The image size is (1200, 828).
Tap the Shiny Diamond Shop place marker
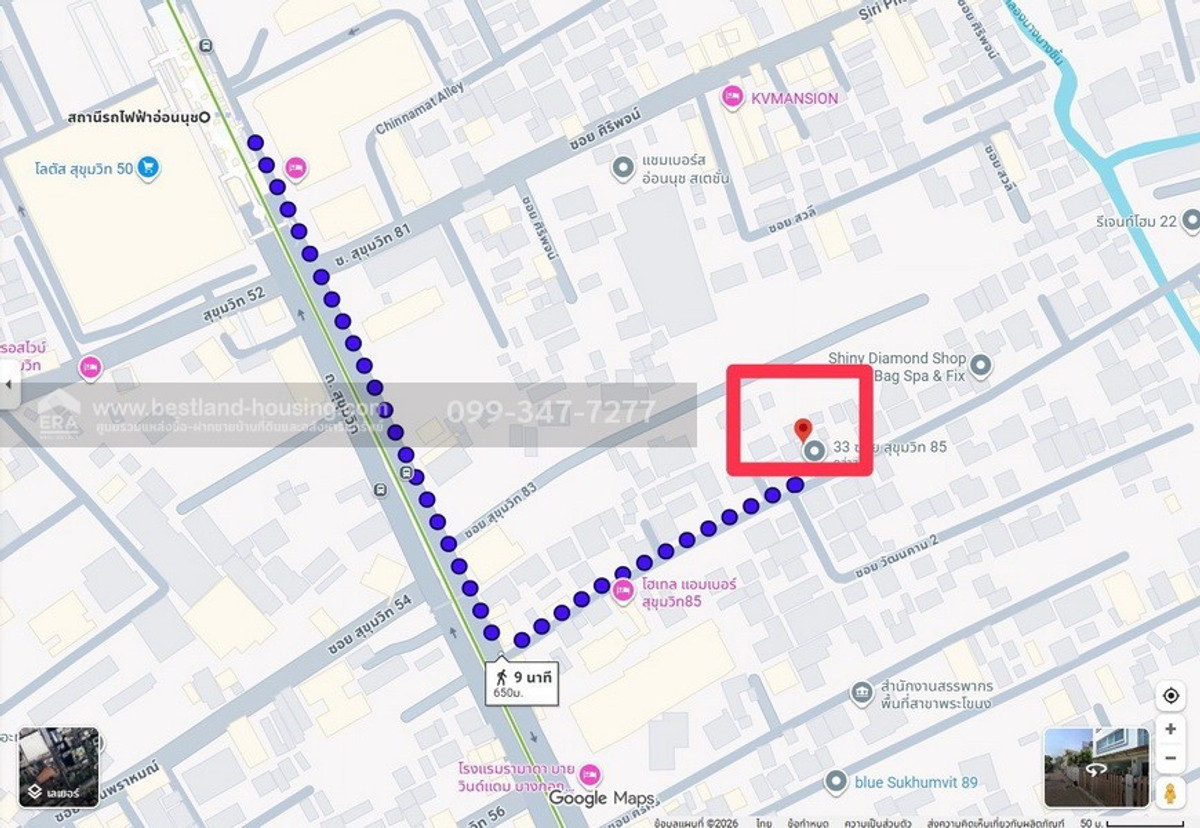tap(981, 366)
